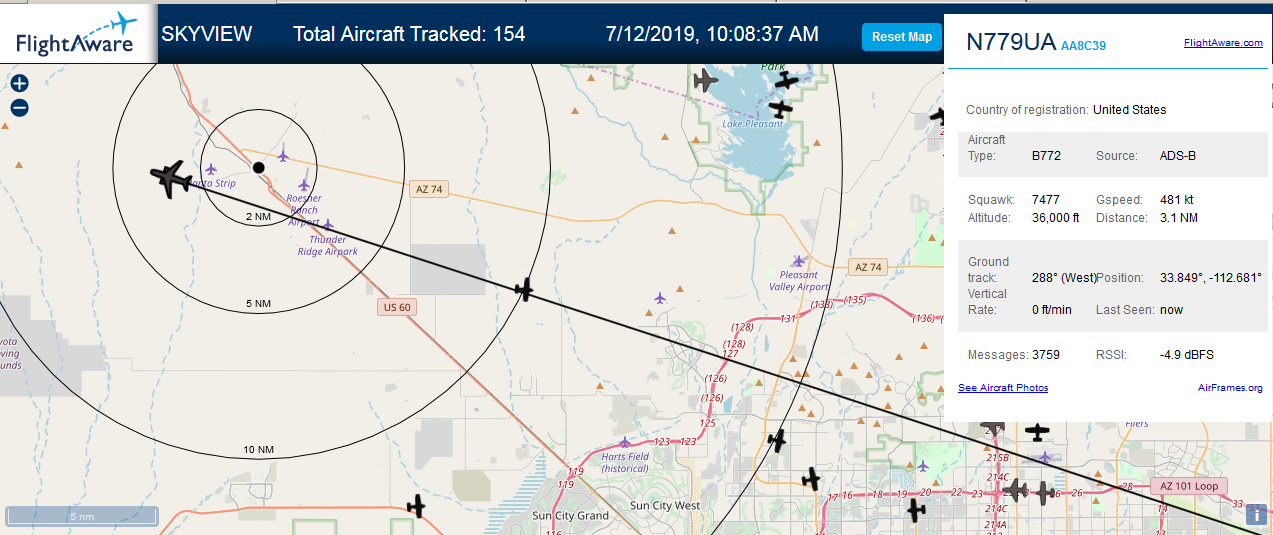Open the map info button
Image resolution: width=1273 pixels, height=535 pixels.
pyautogui.click(x=1256, y=515)
